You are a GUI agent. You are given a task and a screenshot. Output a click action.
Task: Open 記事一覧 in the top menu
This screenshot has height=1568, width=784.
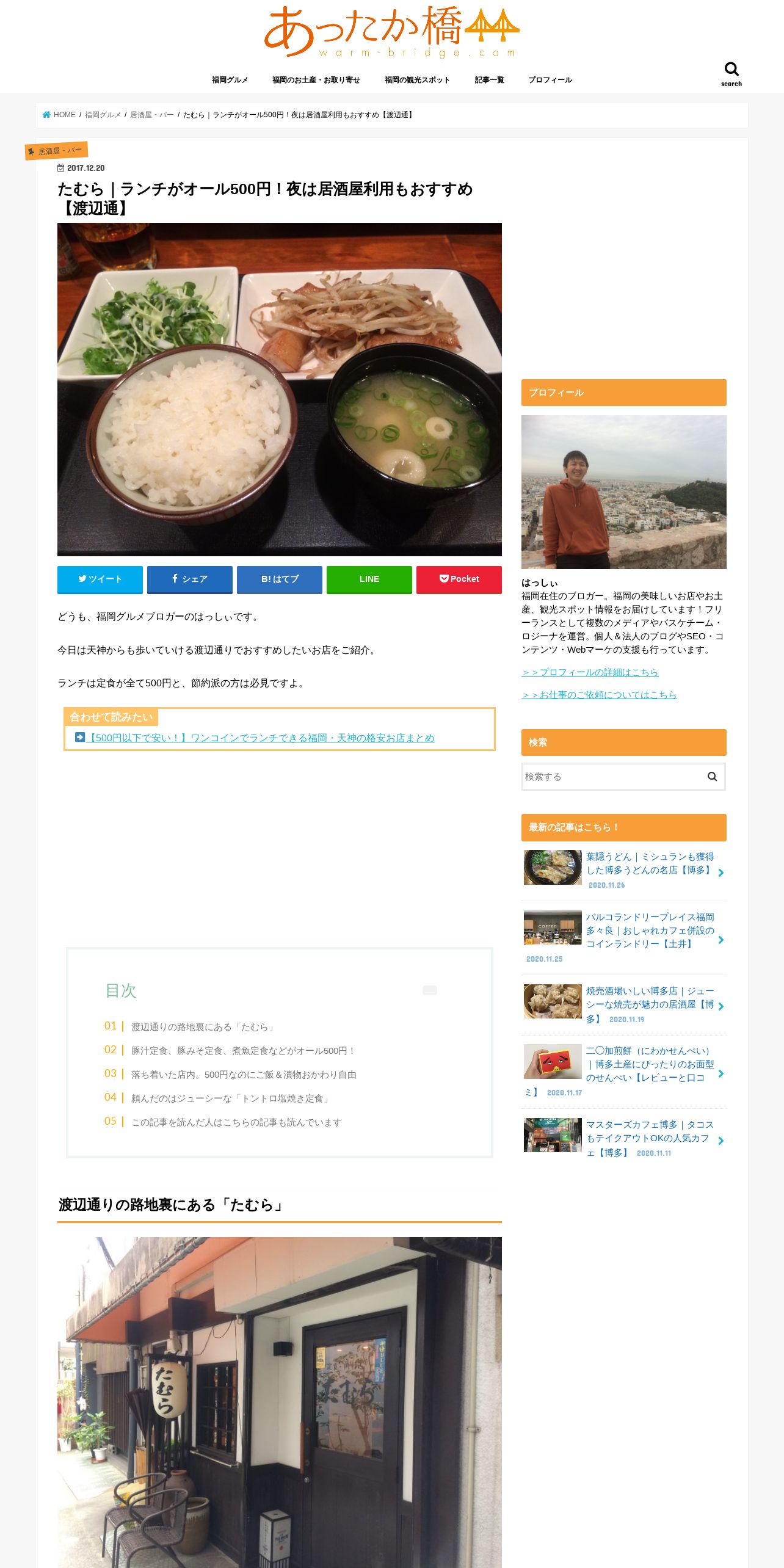[489, 80]
